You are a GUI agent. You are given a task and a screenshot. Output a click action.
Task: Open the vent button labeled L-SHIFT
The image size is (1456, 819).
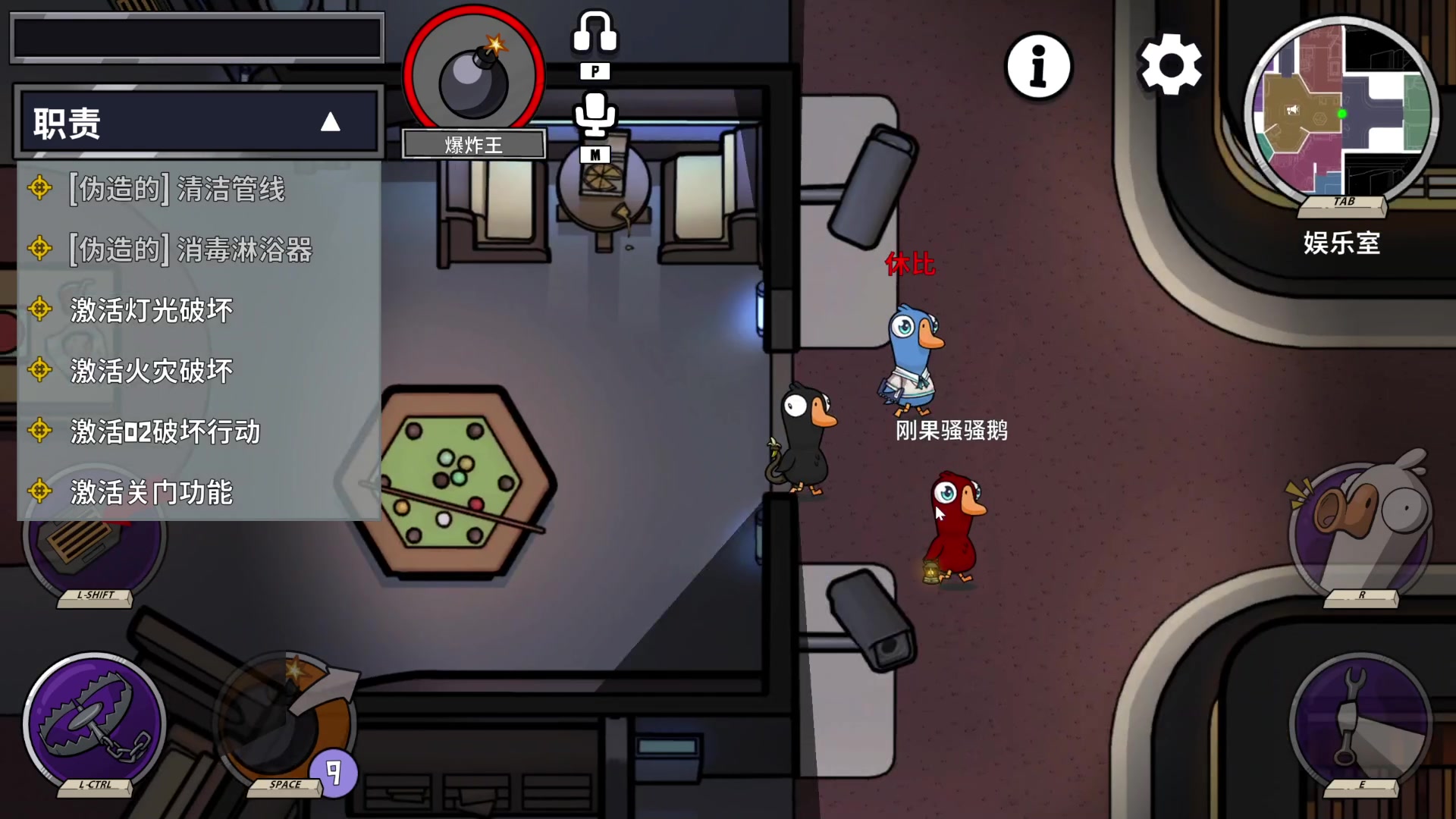pyautogui.click(x=94, y=548)
